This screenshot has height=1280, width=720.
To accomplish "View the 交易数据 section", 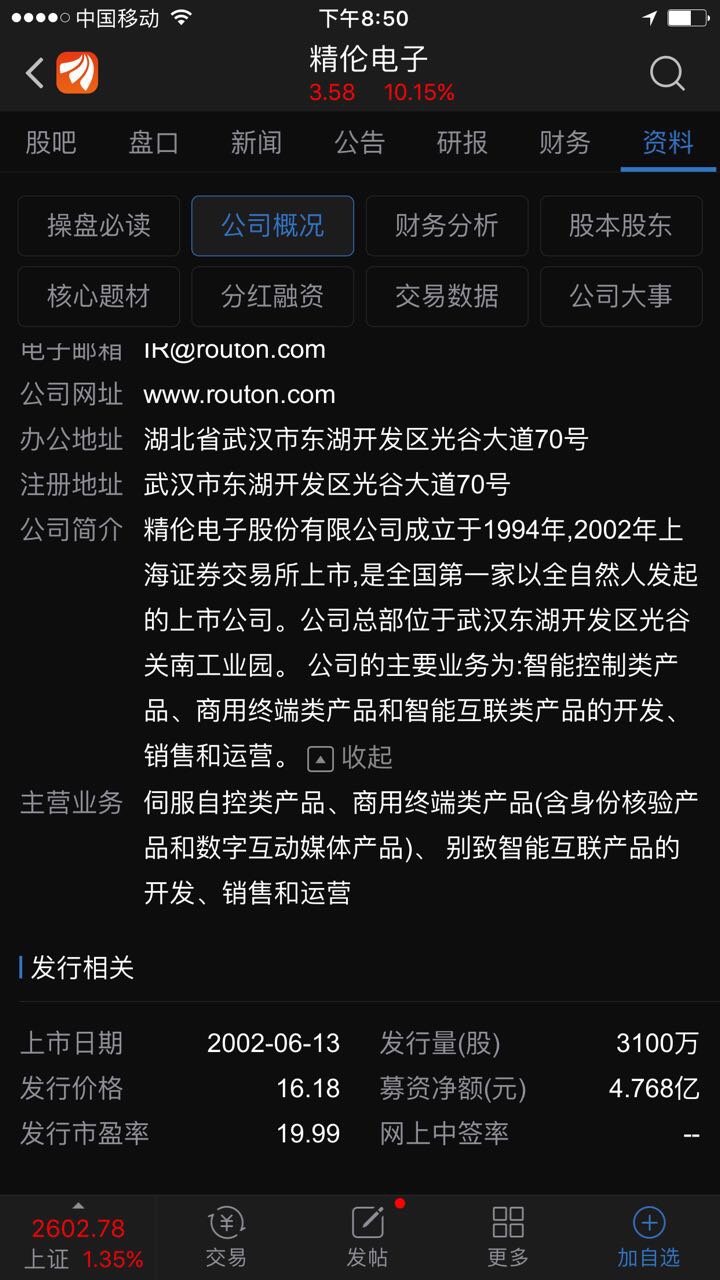I will [x=446, y=296].
